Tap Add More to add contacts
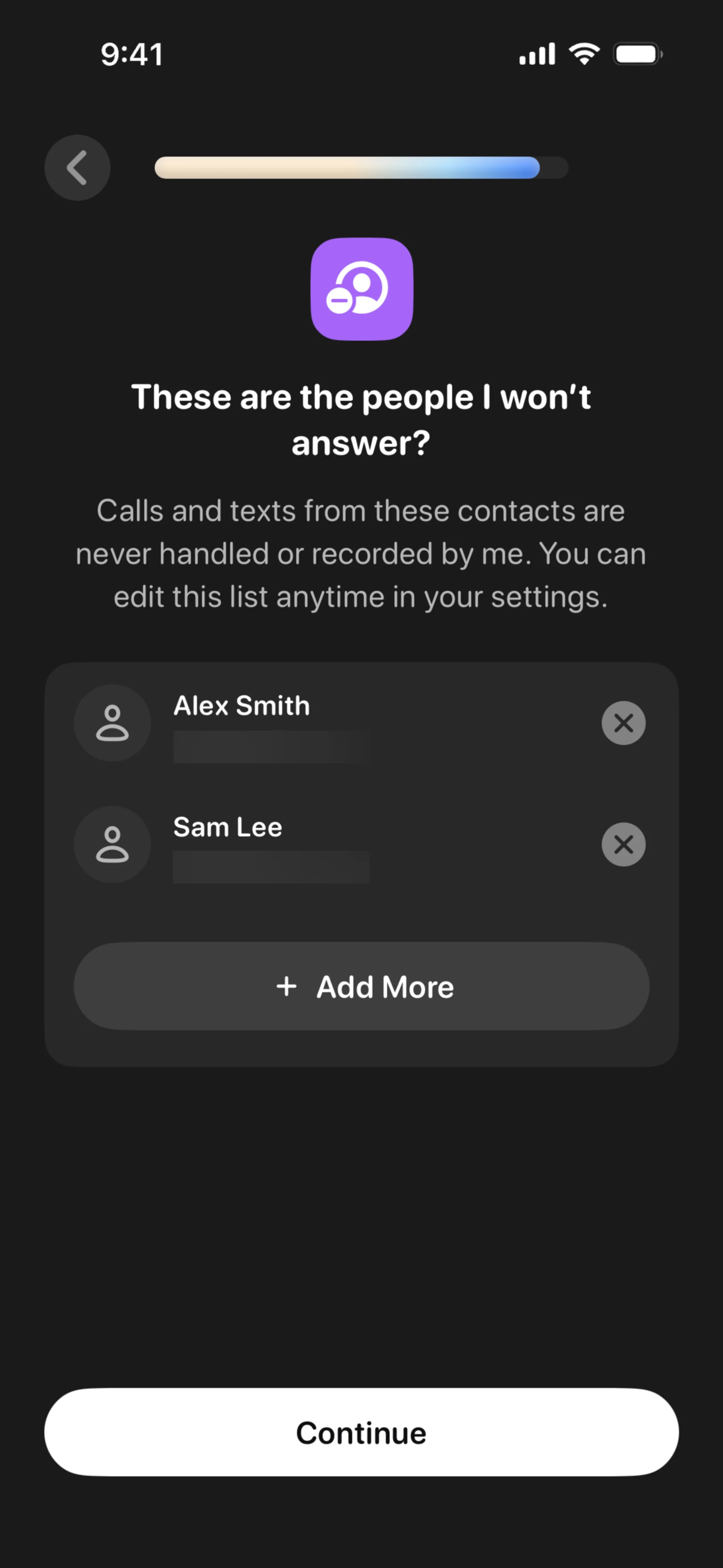Viewport: 723px width, 1568px height. pyautogui.click(x=361, y=986)
